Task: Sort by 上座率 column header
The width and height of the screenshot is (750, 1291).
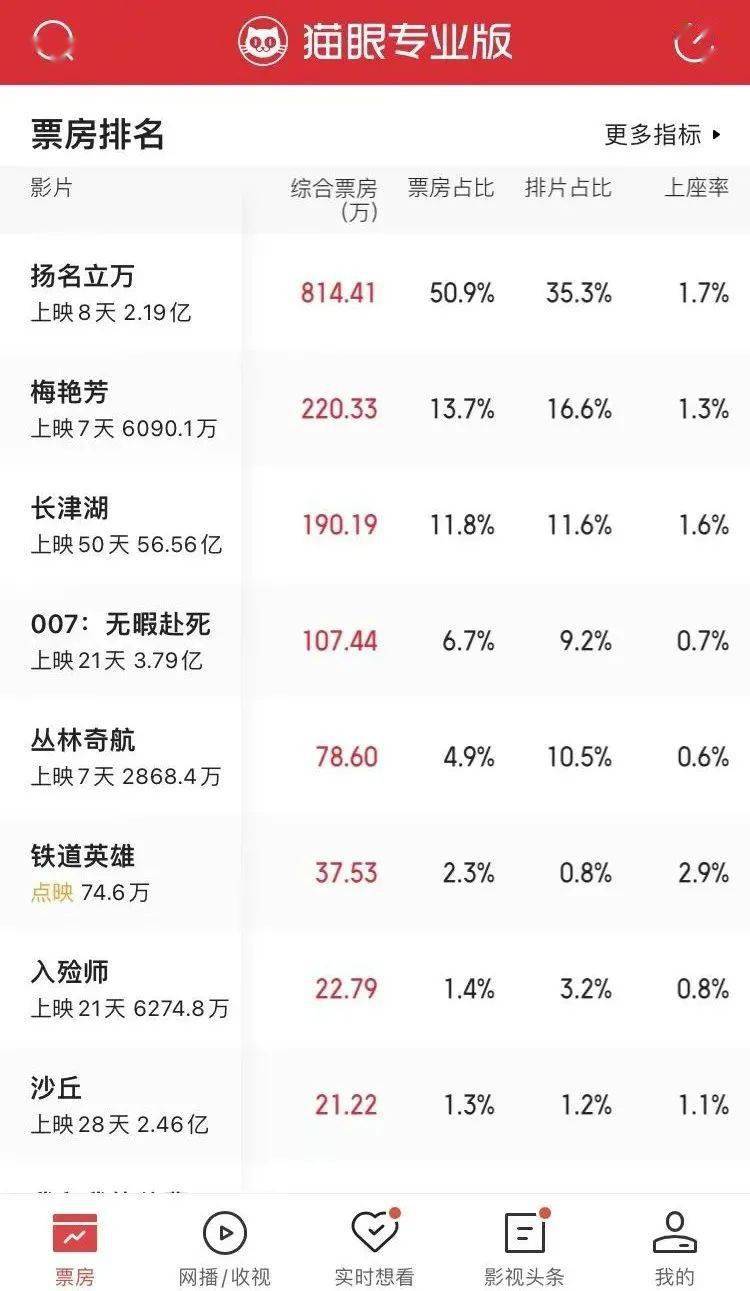Action: coord(696,188)
